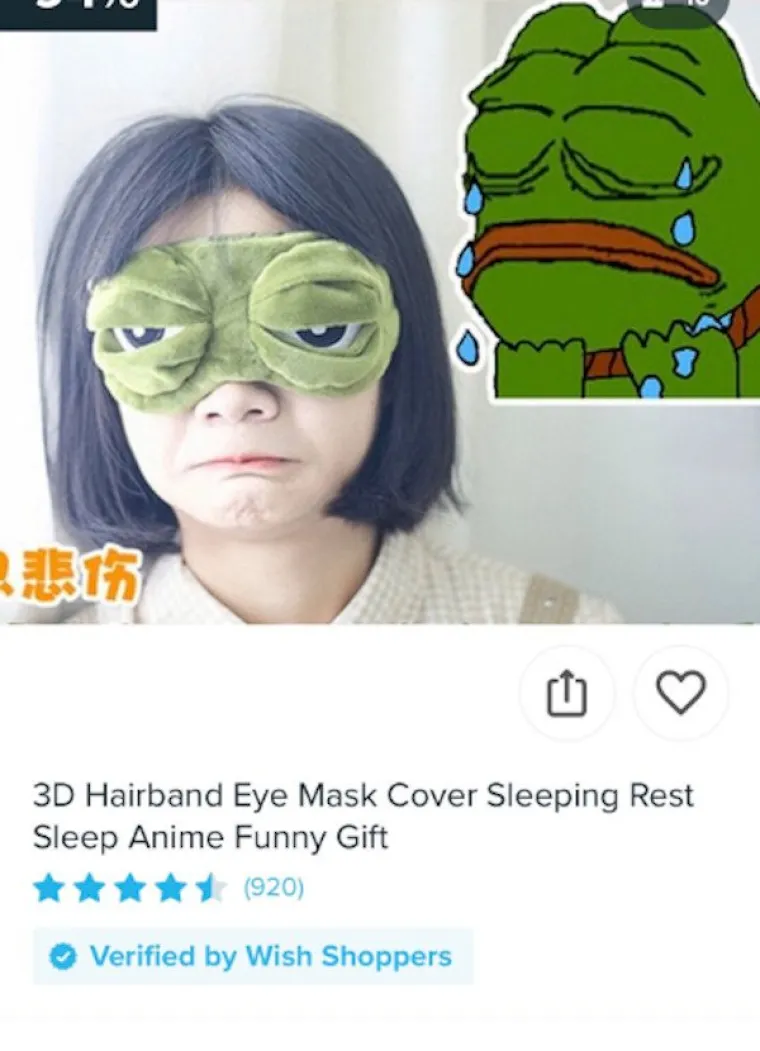760x1051 pixels.
Task: Open the 920 star ratings
Action: click(x=168, y=888)
